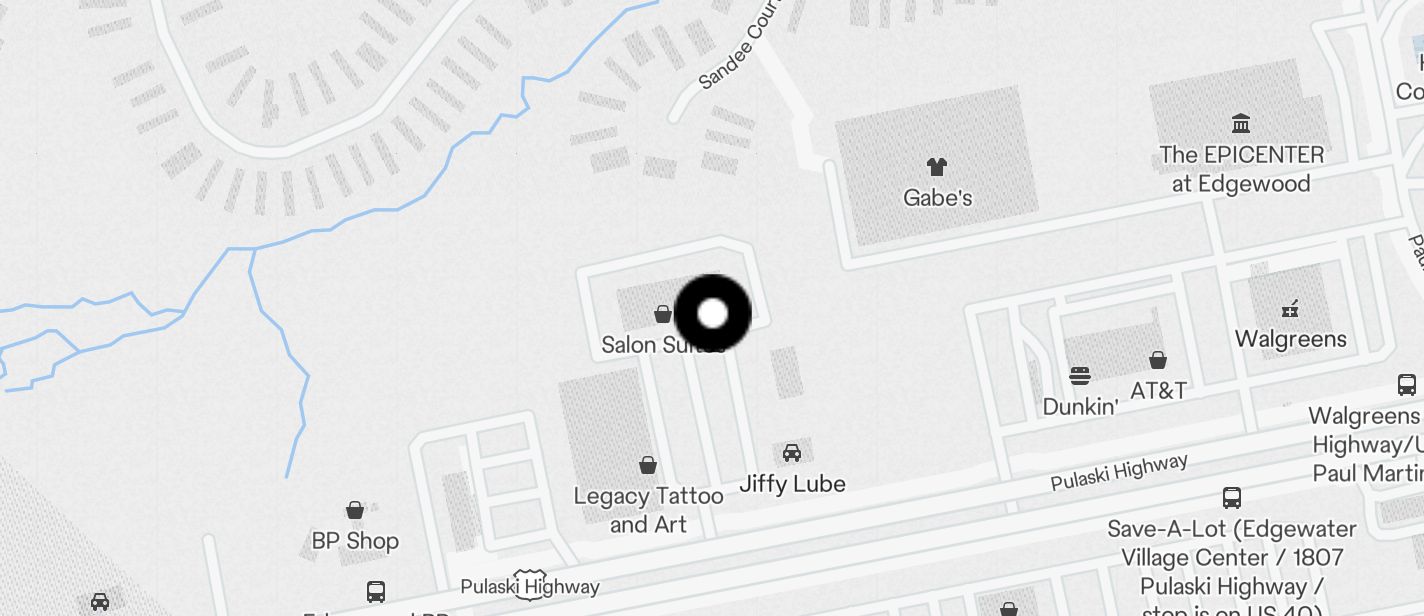Tap the Dunkin' restaurant marker

(1079, 376)
